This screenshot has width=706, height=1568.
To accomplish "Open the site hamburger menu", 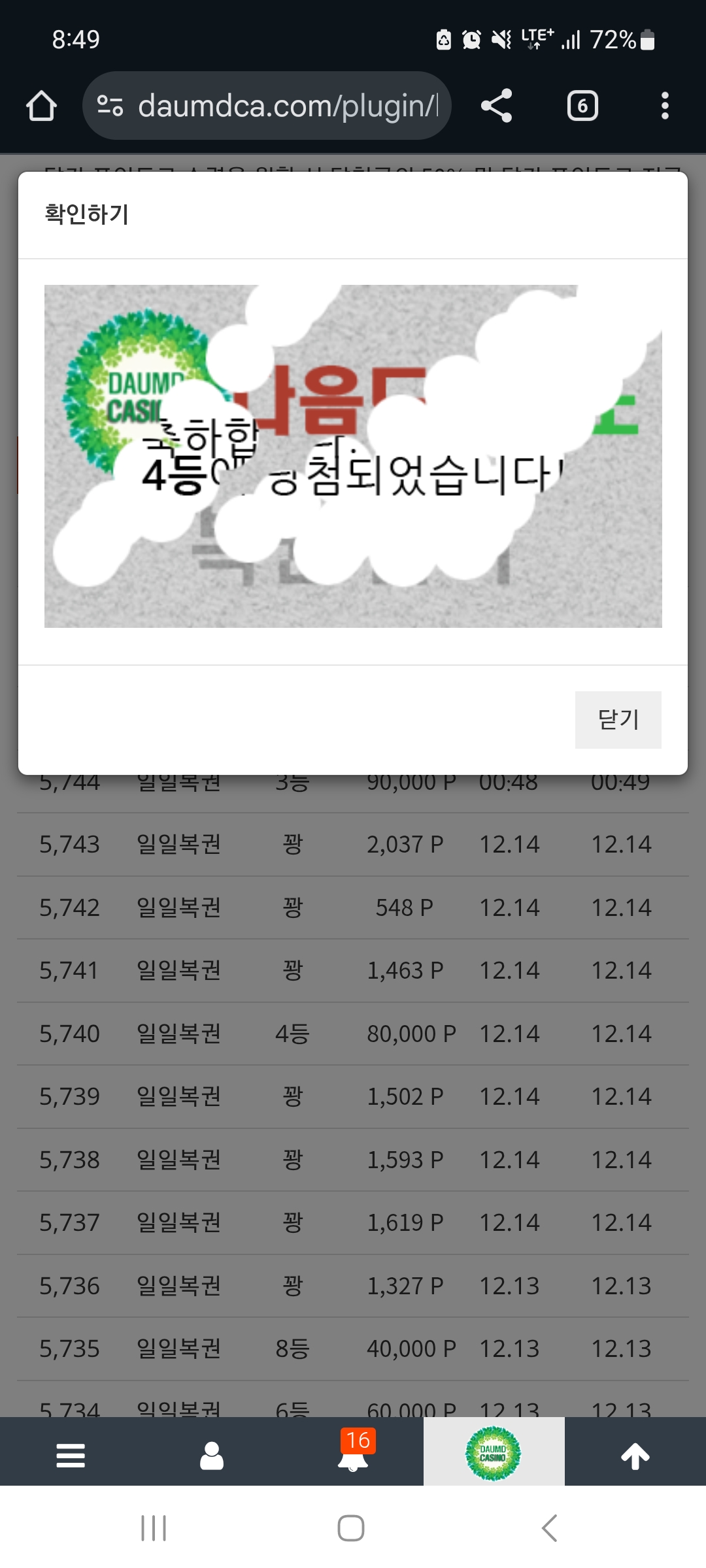I will point(71,1455).
